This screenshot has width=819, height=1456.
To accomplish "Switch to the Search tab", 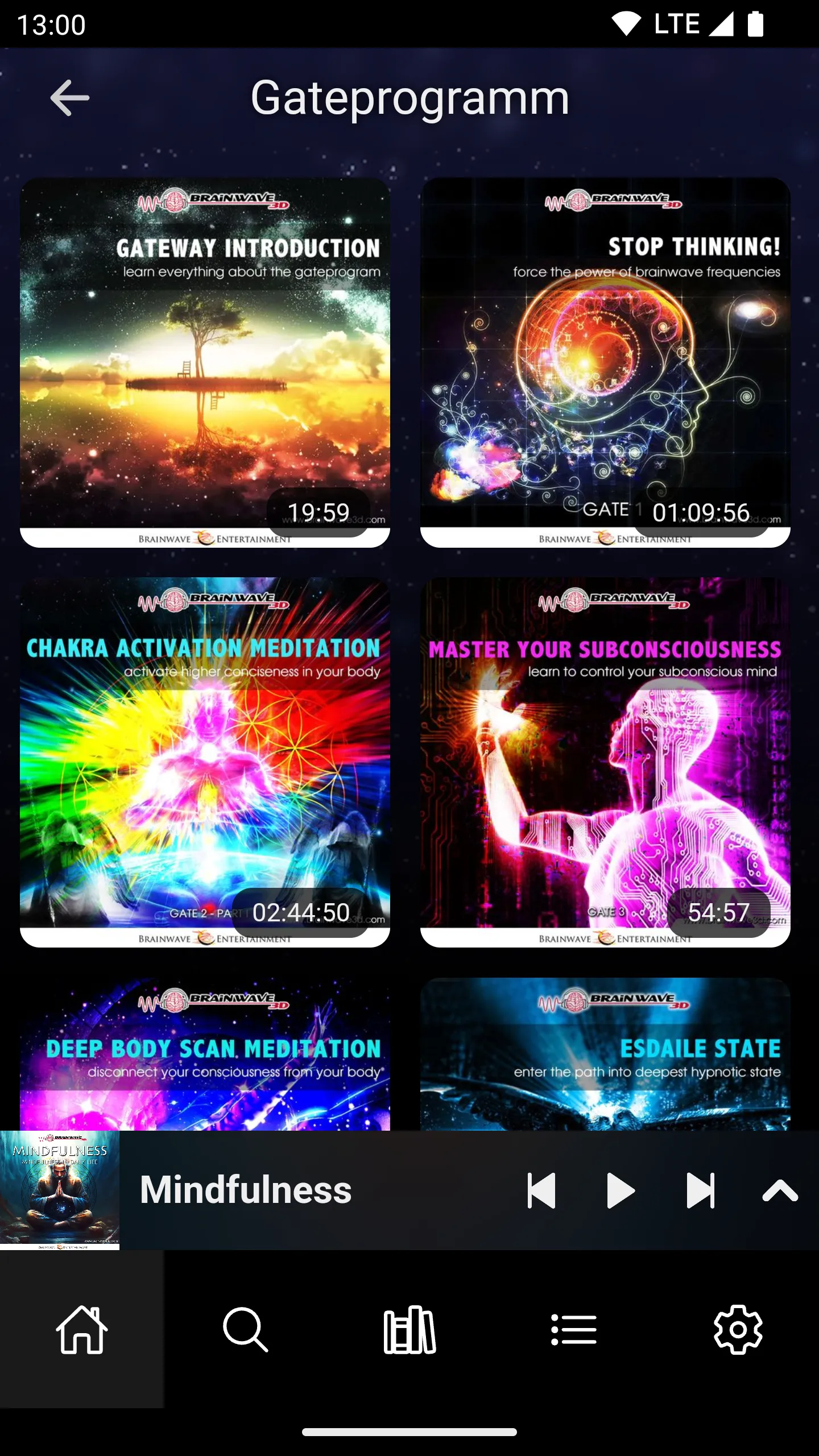I will click(x=246, y=1329).
